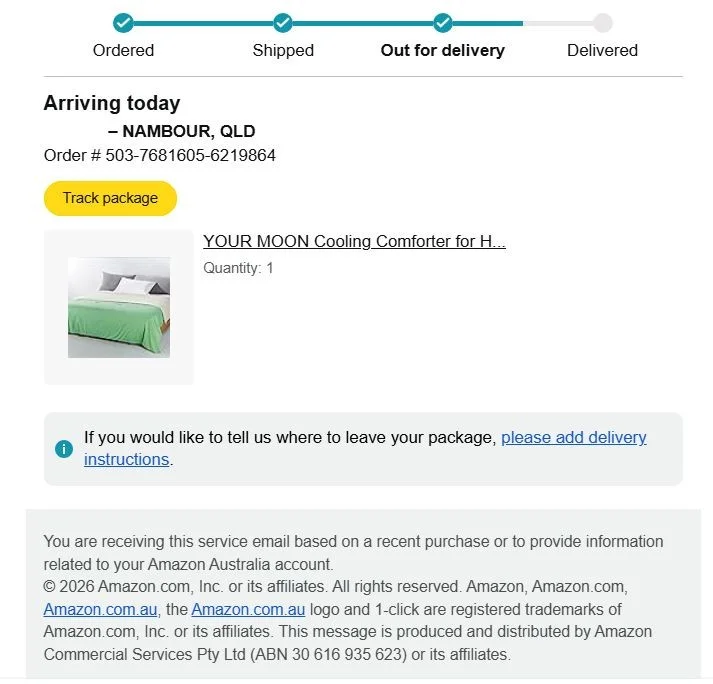
Task: Open the Amazon.com.au logo trademark link
Action: point(248,609)
